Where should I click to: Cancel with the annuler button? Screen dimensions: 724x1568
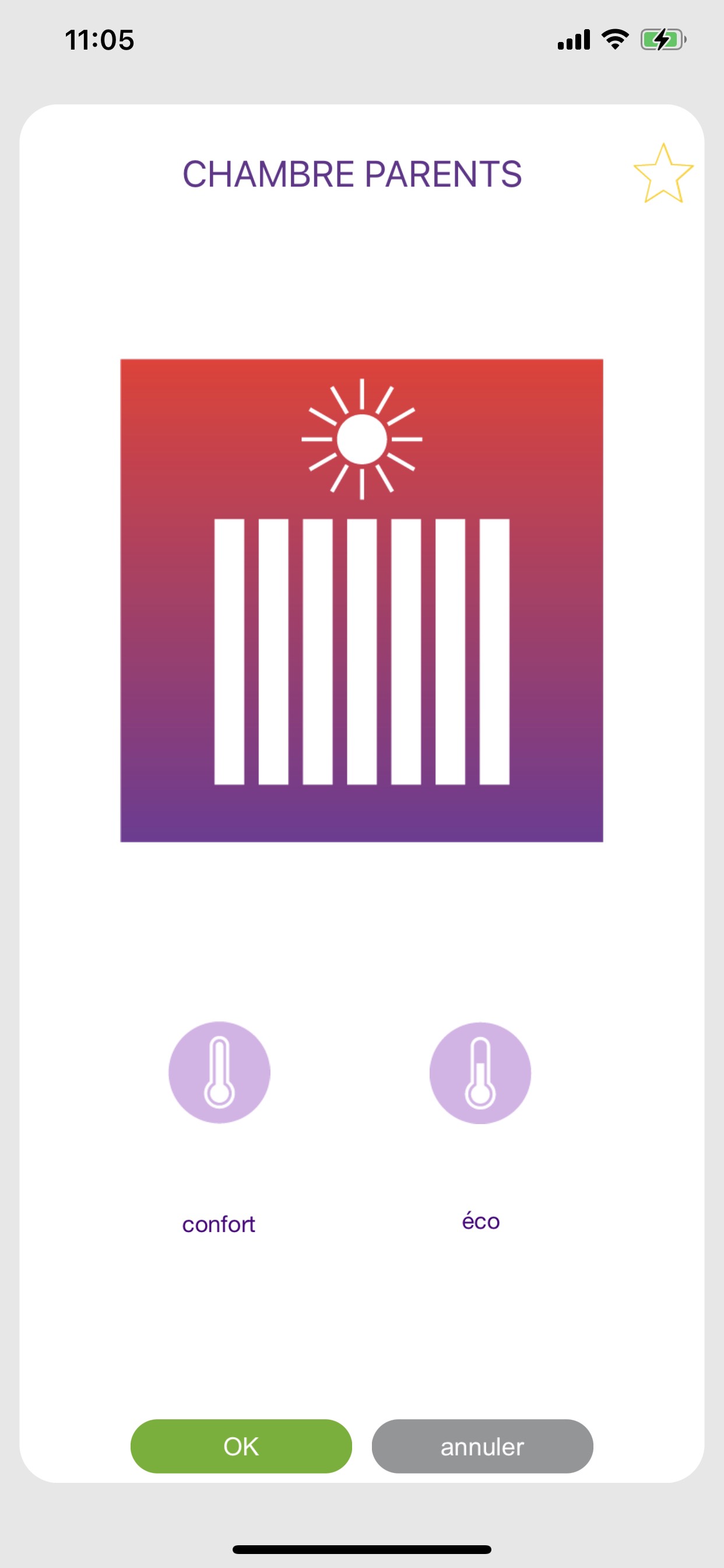click(x=482, y=1445)
